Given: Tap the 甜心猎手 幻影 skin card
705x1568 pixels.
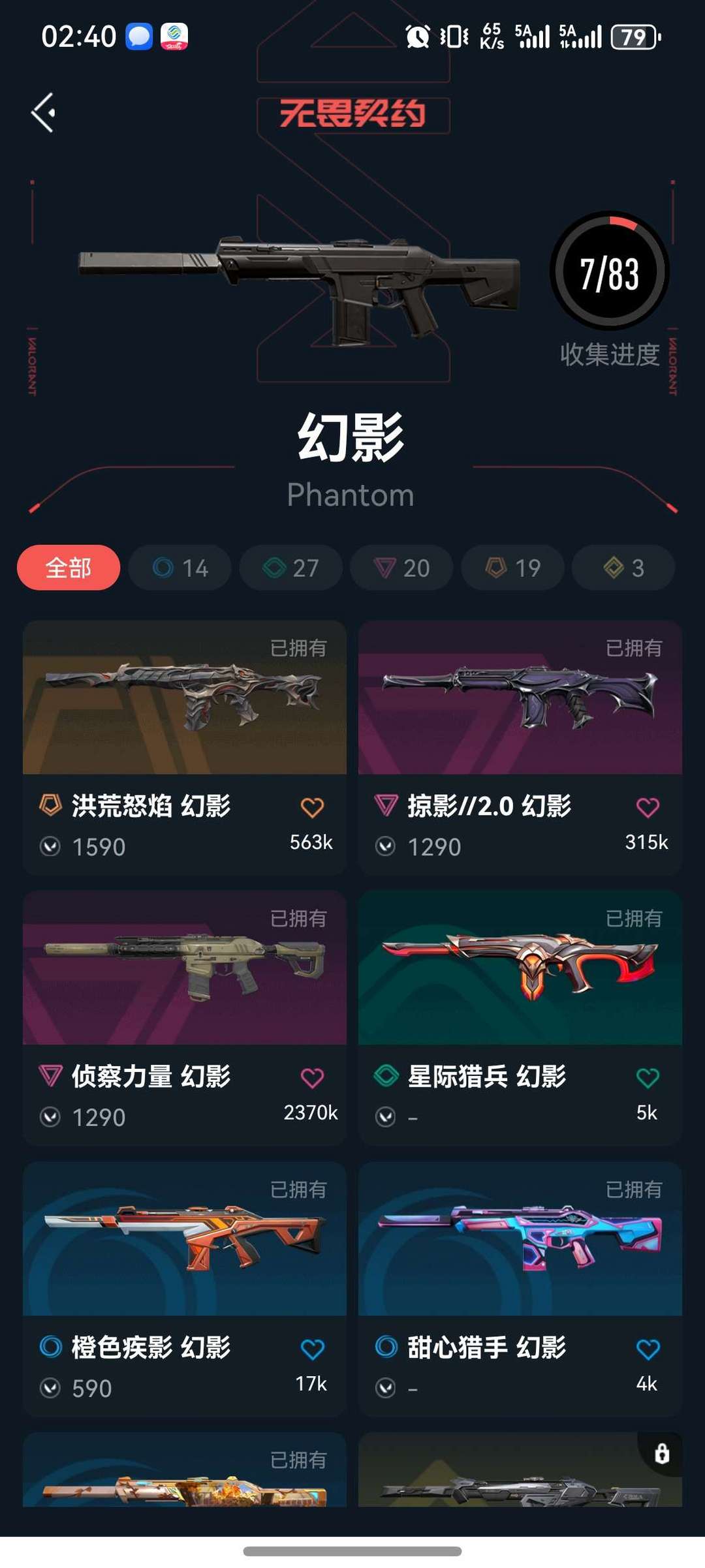Looking at the screenshot, I should (x=520, y=1243).
